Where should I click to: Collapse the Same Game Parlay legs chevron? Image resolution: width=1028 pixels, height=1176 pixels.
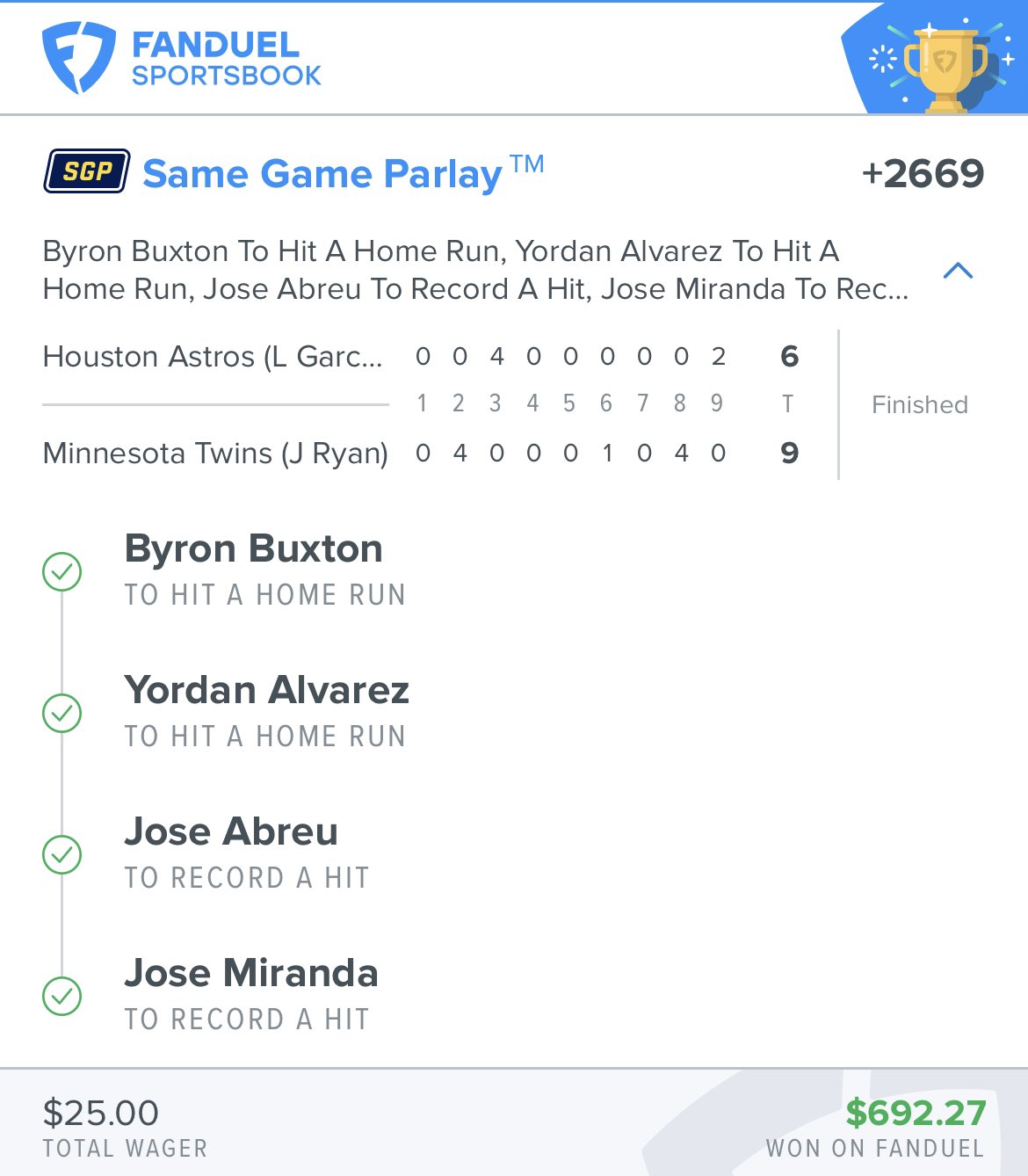[x=958, y=271]
